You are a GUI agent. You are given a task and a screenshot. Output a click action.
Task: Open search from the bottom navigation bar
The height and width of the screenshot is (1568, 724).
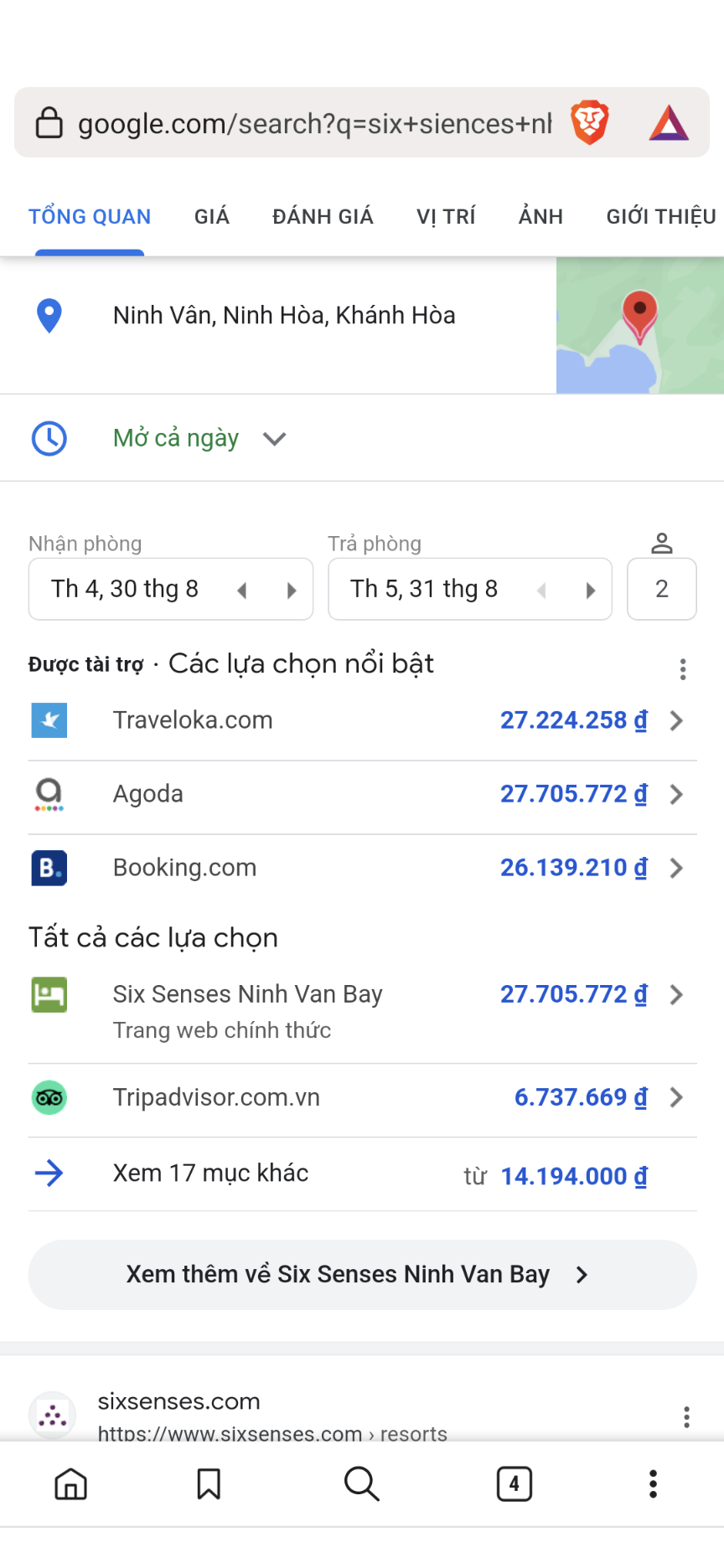[x=361, y=1483]
